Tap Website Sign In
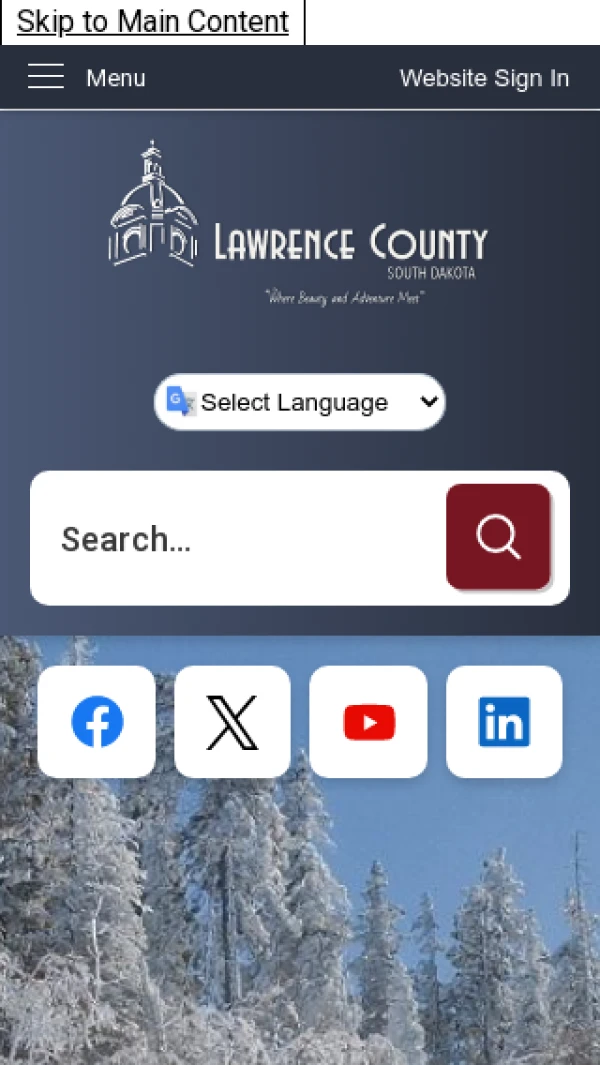This screenshot has height=1065, width=600. tap(484, 78)
